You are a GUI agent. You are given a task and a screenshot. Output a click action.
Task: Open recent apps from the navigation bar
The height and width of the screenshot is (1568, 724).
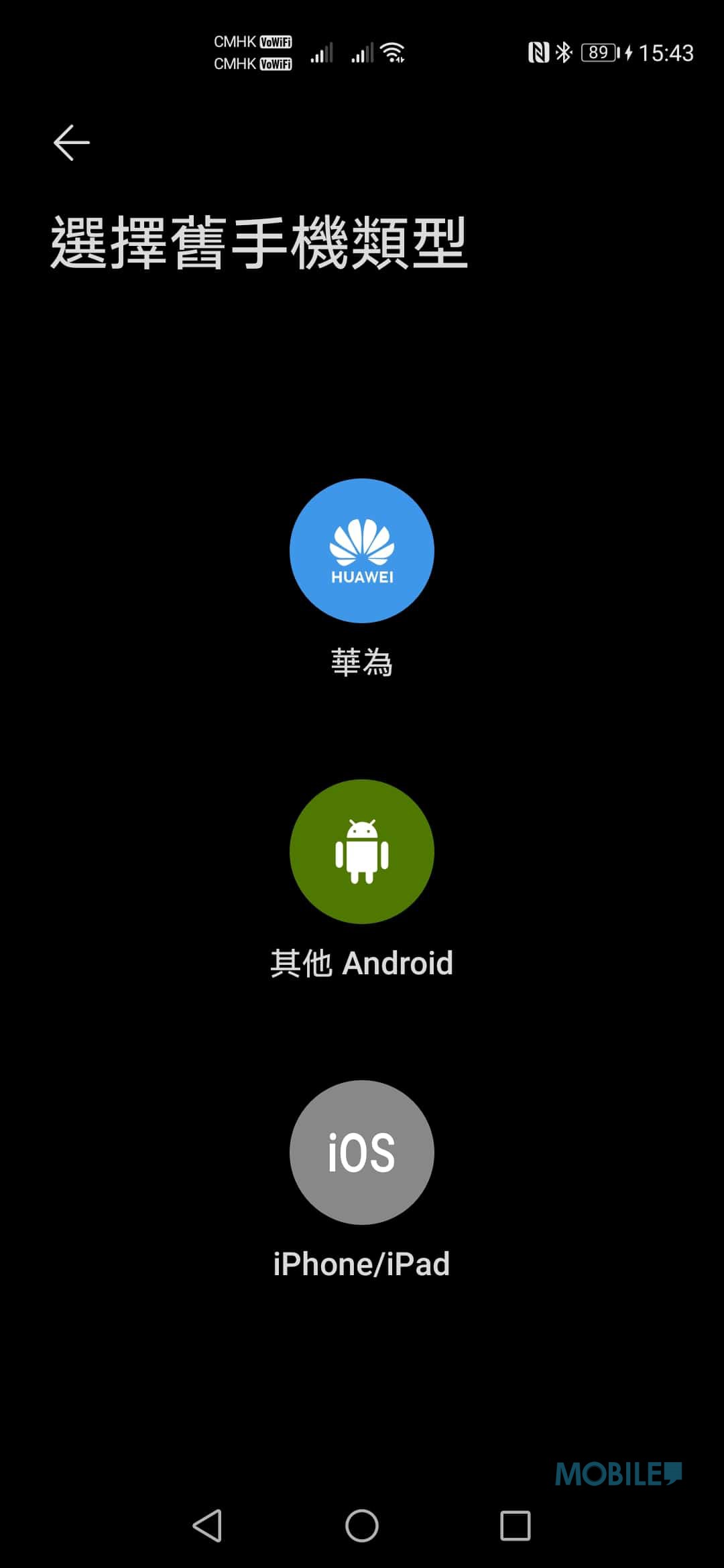pos(516,1526)
